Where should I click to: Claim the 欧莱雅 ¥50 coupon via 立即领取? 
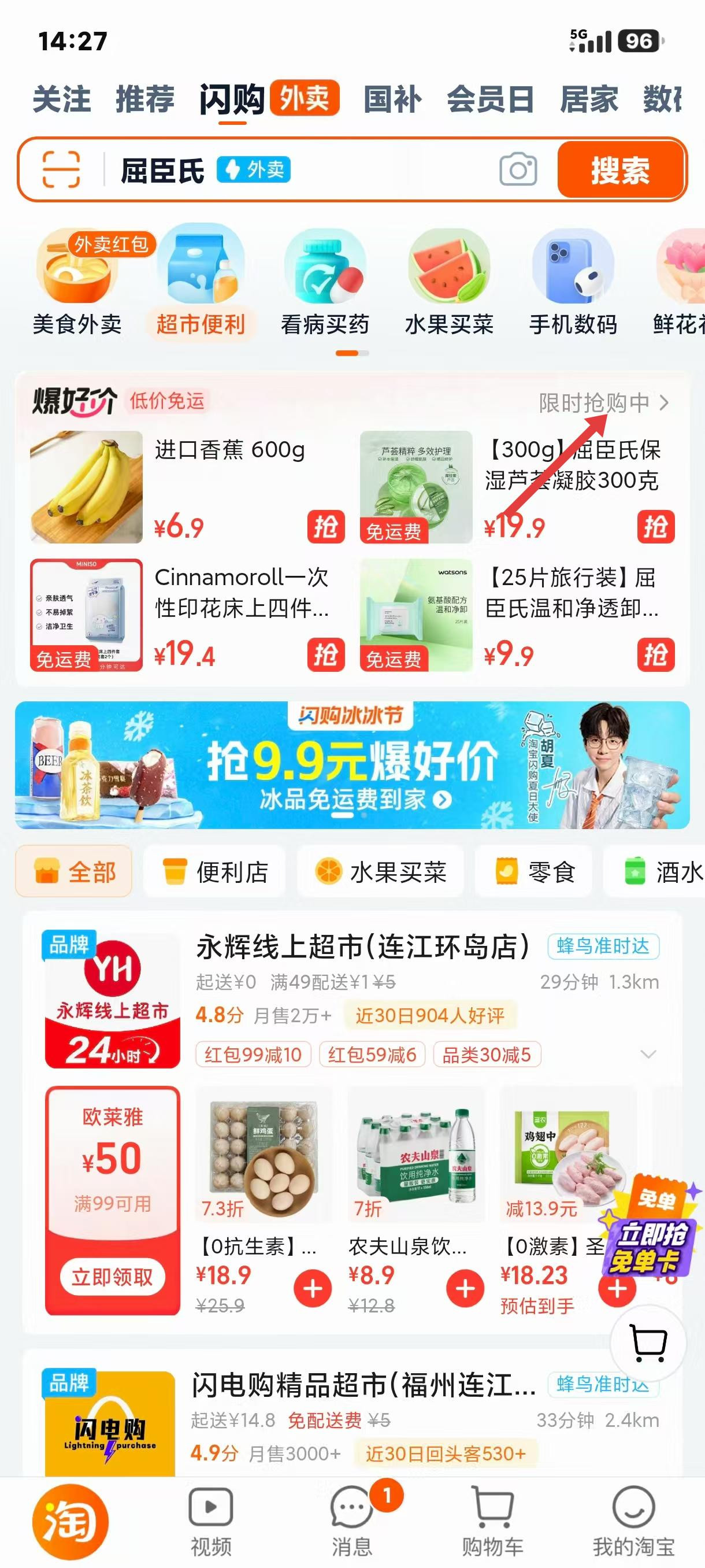tap(113, 1277)
